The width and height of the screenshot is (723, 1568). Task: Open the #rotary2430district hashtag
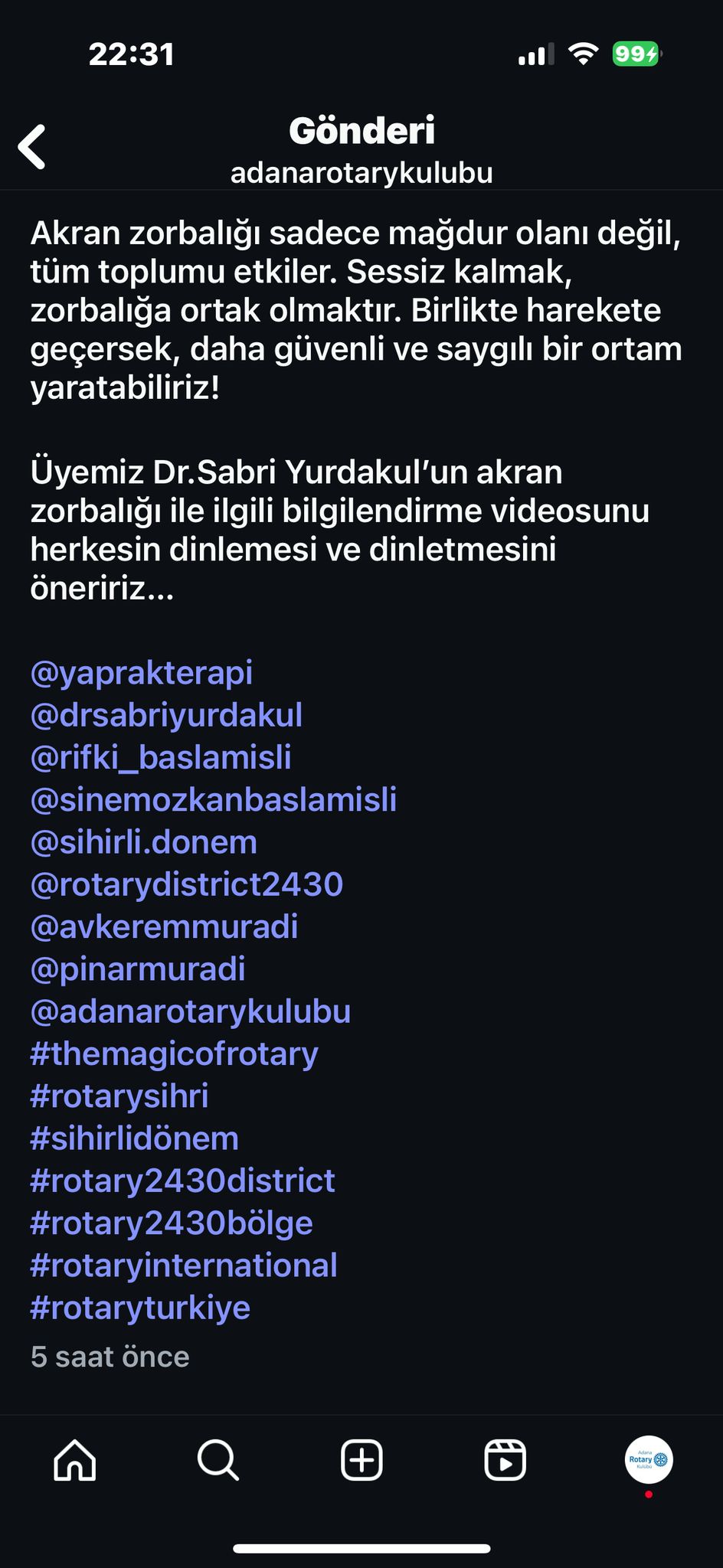tap(182, 1181)
